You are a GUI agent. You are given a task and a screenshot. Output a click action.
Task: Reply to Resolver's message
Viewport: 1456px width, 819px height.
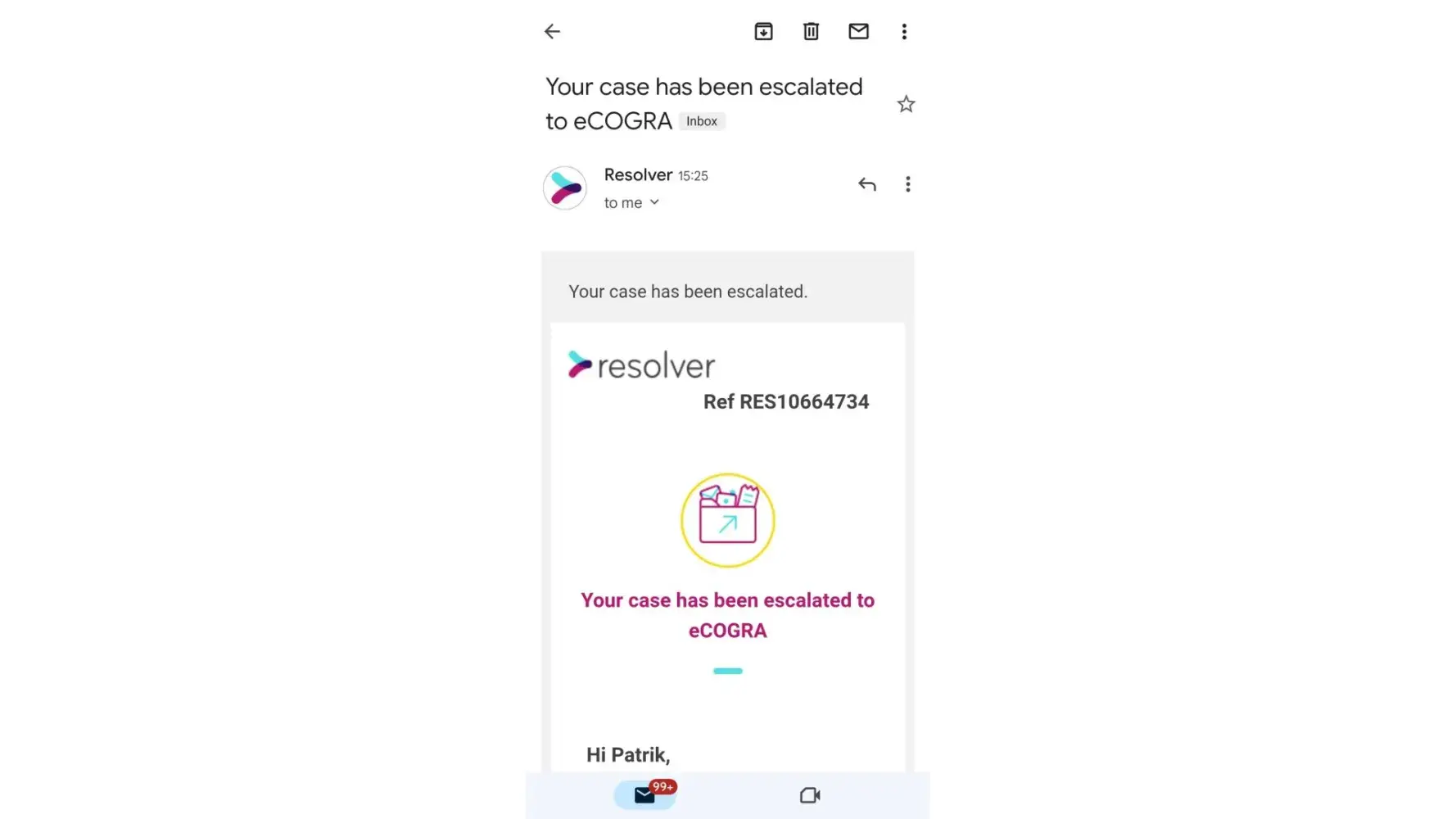(x=866, y=184)
